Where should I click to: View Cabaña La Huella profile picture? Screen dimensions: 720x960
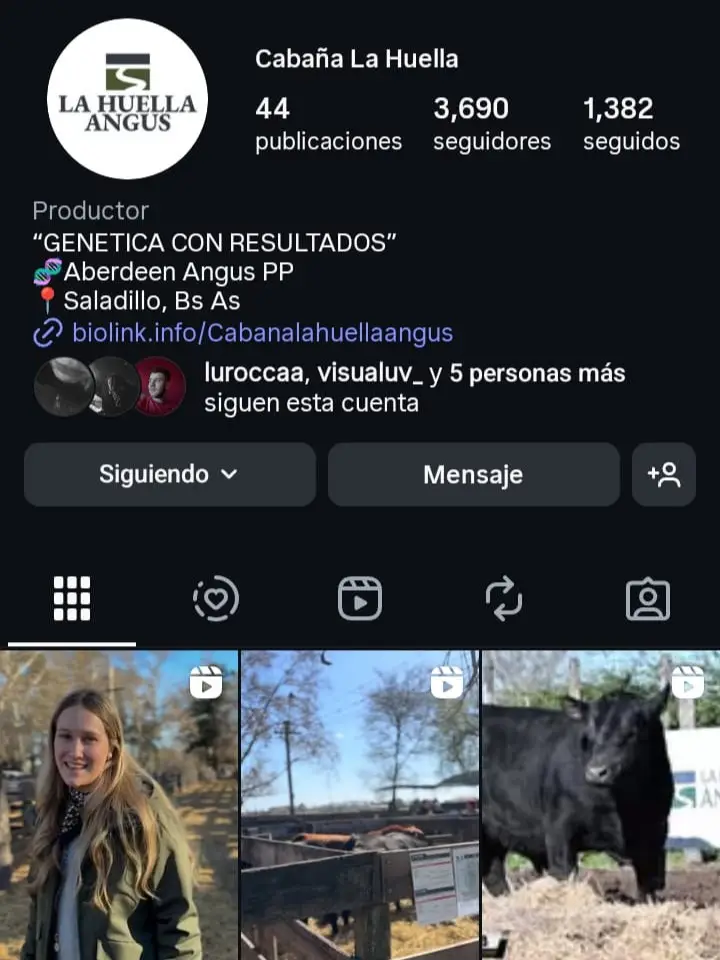[127, 98]
